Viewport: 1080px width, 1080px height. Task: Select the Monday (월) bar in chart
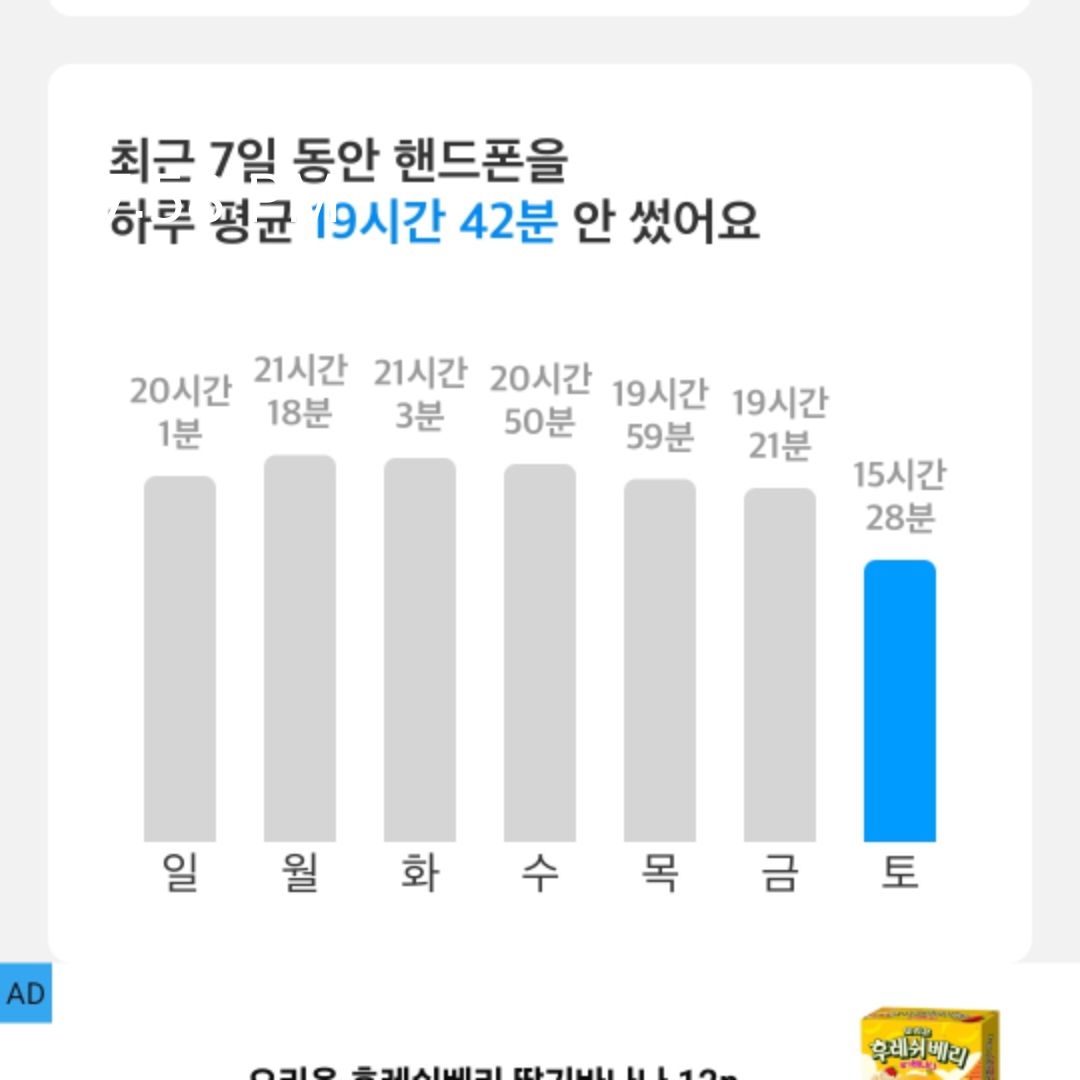point(300,648)
